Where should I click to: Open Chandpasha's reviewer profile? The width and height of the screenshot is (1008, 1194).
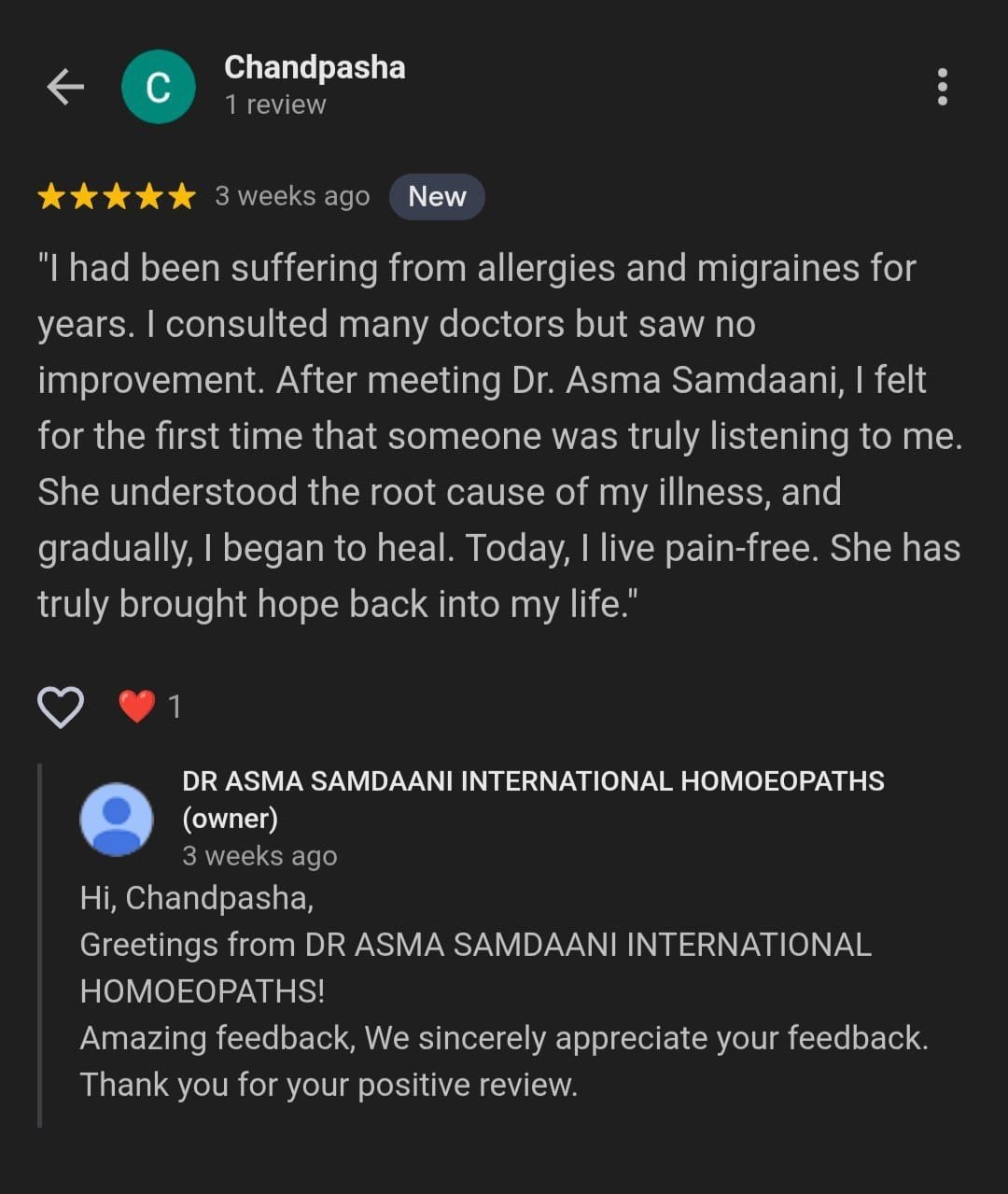pyautogui.click(x=314, y=68)
